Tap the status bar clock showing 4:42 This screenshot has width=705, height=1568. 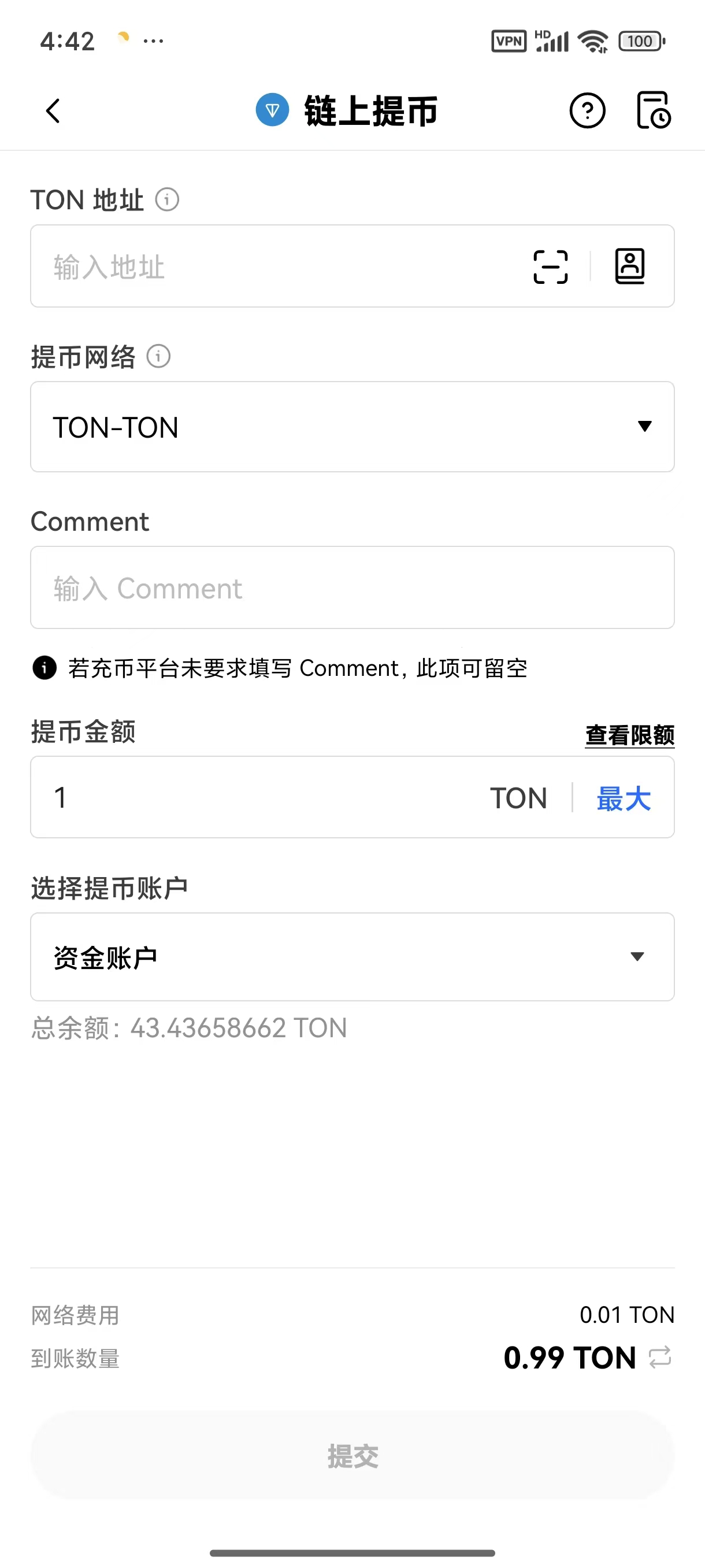pyautogui.click(x=67, y=40)
